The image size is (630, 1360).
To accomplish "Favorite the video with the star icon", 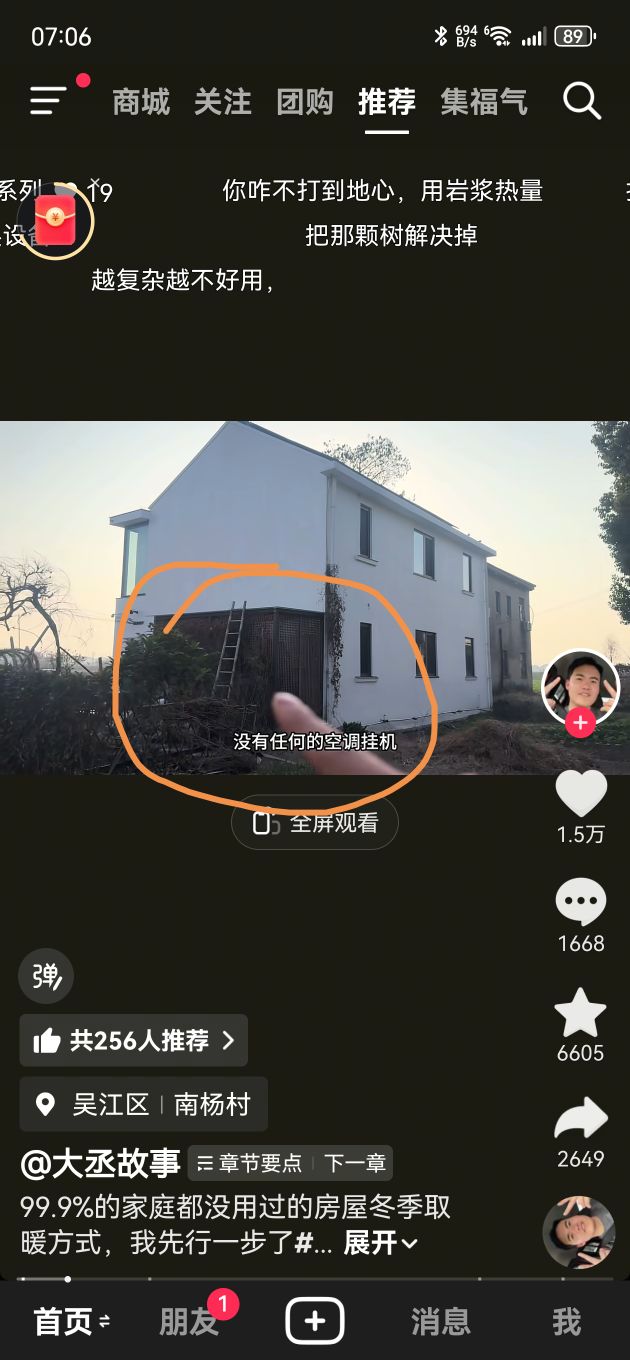I will pos(581,1013).
